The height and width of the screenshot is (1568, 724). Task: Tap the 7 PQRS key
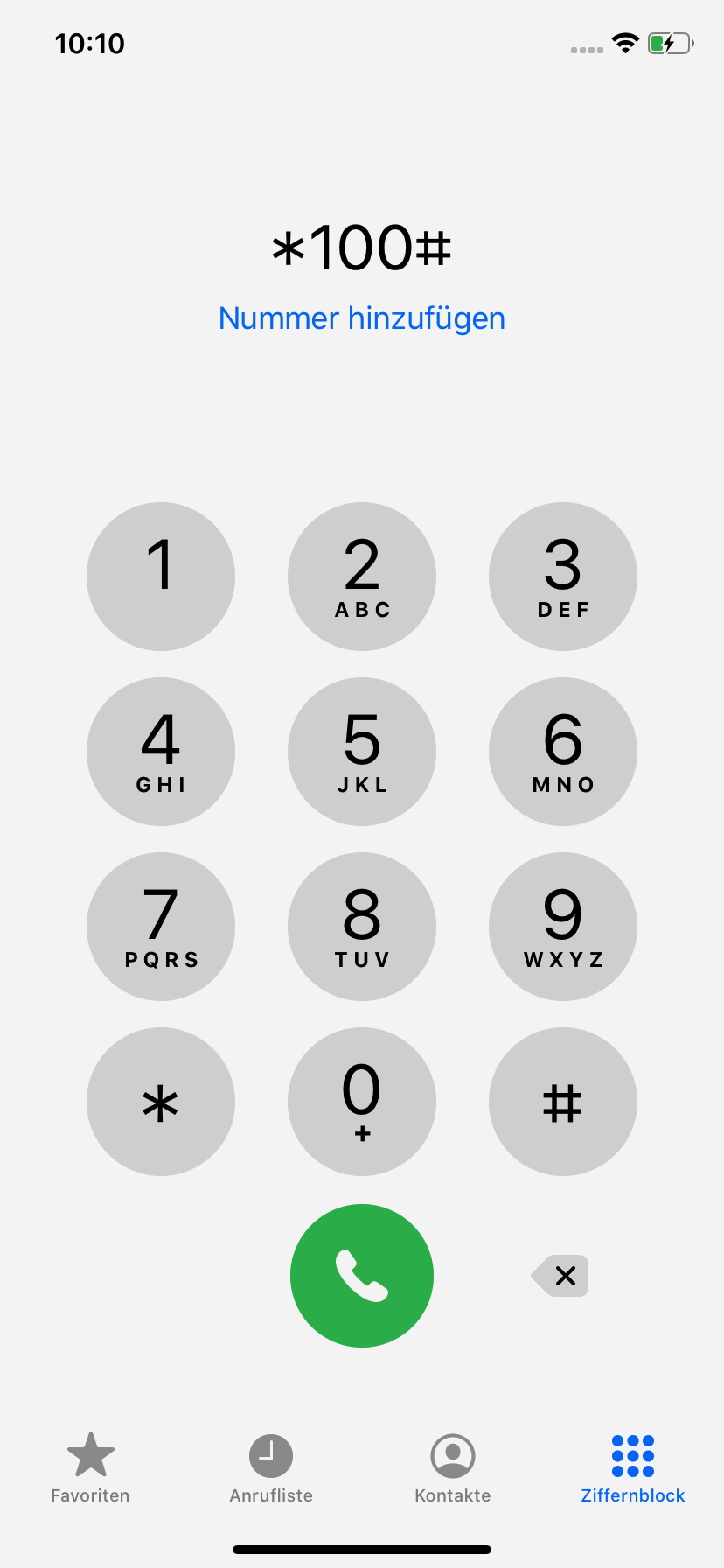(x=161, y=927)
